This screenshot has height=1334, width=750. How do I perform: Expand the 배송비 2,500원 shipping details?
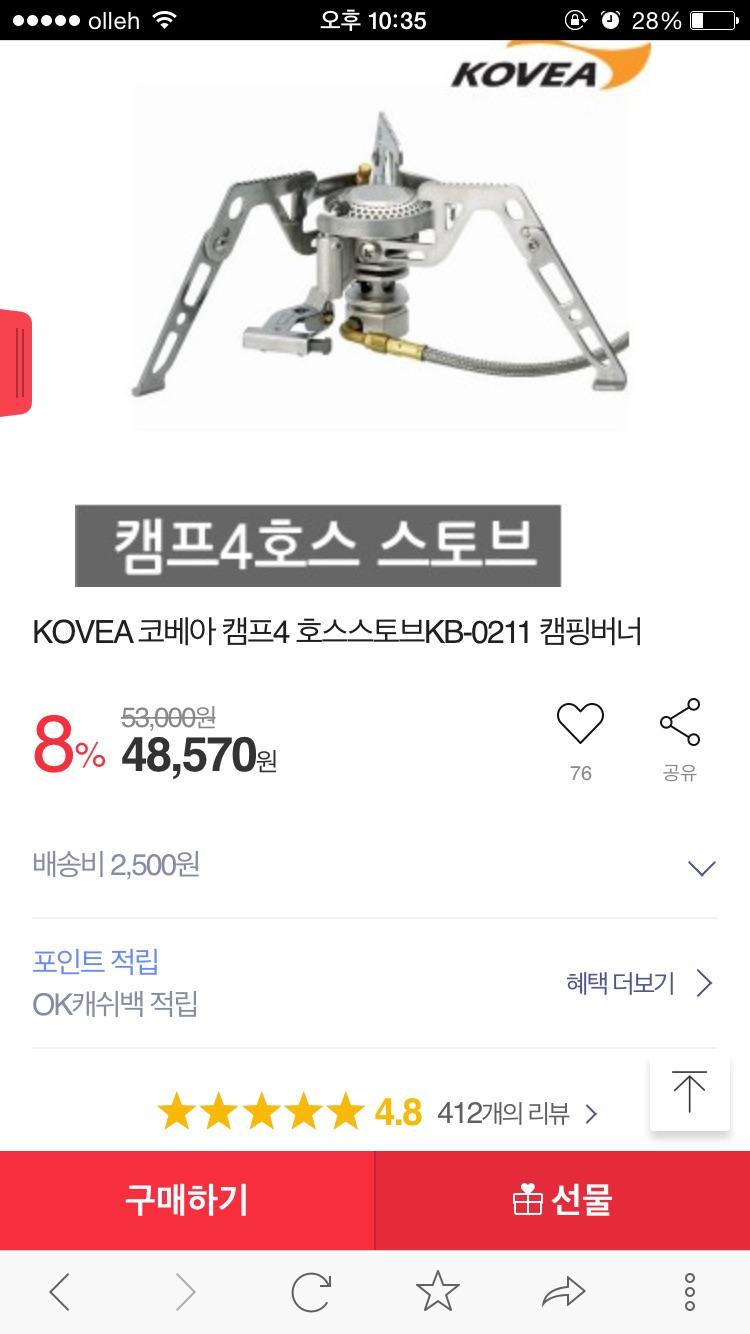702,867
